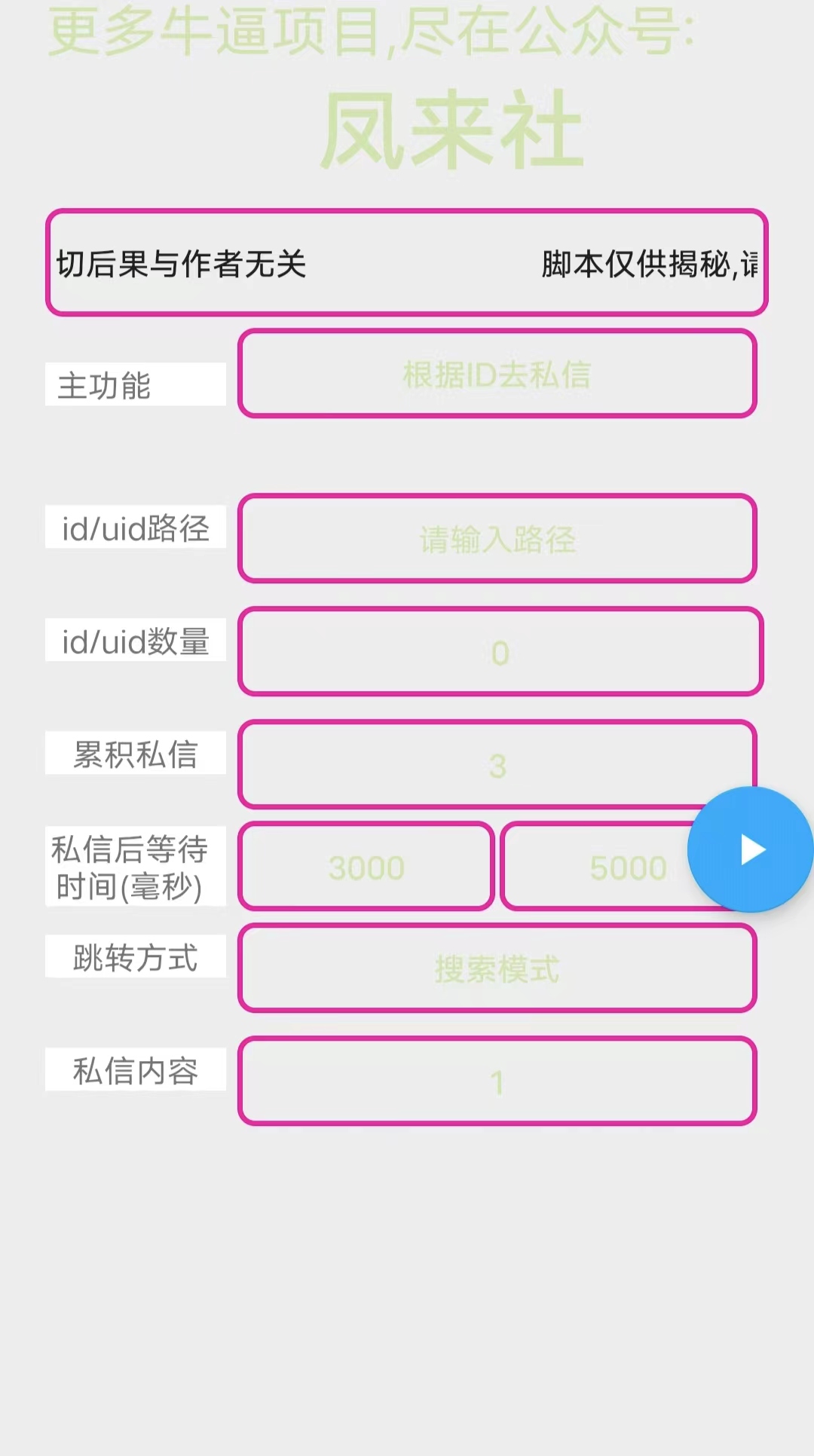The image size is (814, 1456).
Task: Click the 请输入路径 input field
Action: (x=496, y=540)
